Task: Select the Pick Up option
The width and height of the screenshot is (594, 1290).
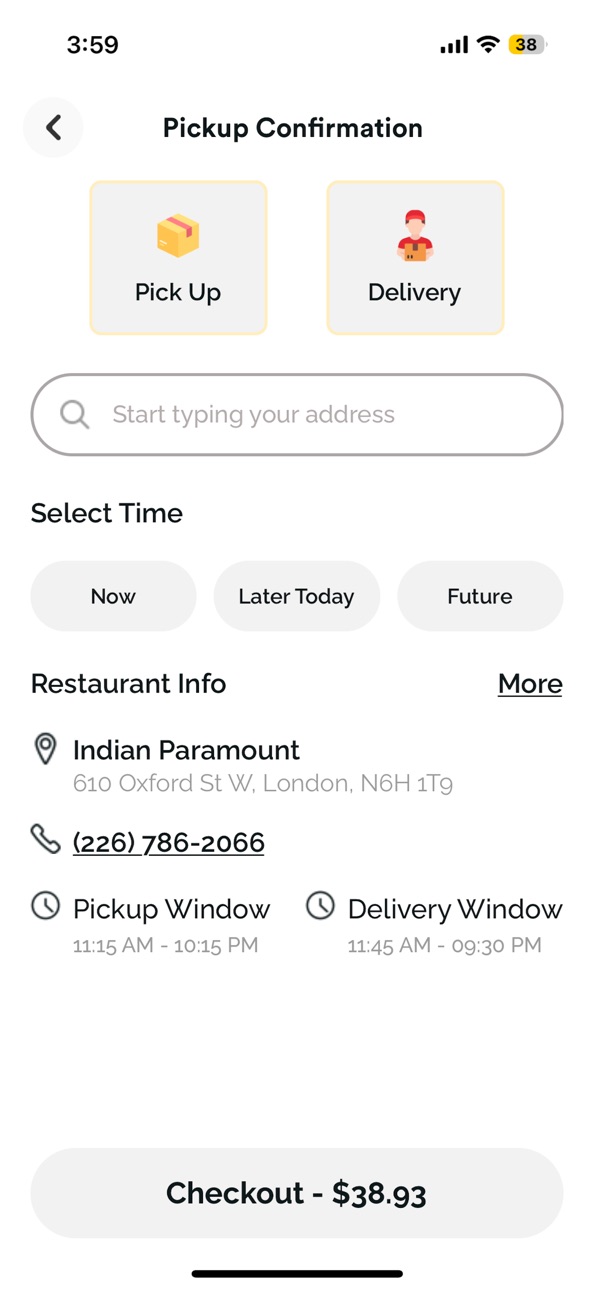Action: pos(178,257)
